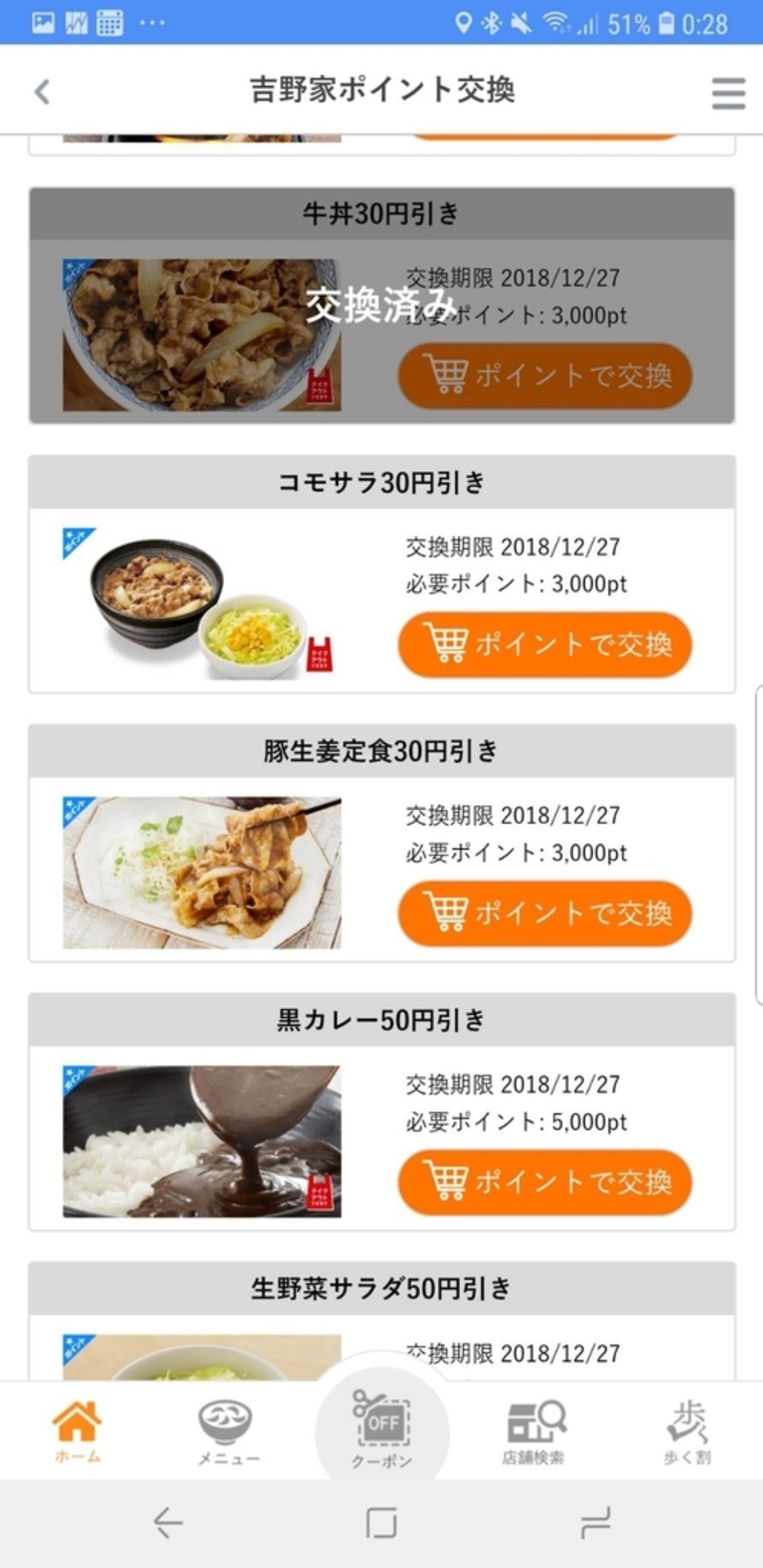Switch to the ホーム tab
Viewport: 763px width, 1568px height.
77,1432
